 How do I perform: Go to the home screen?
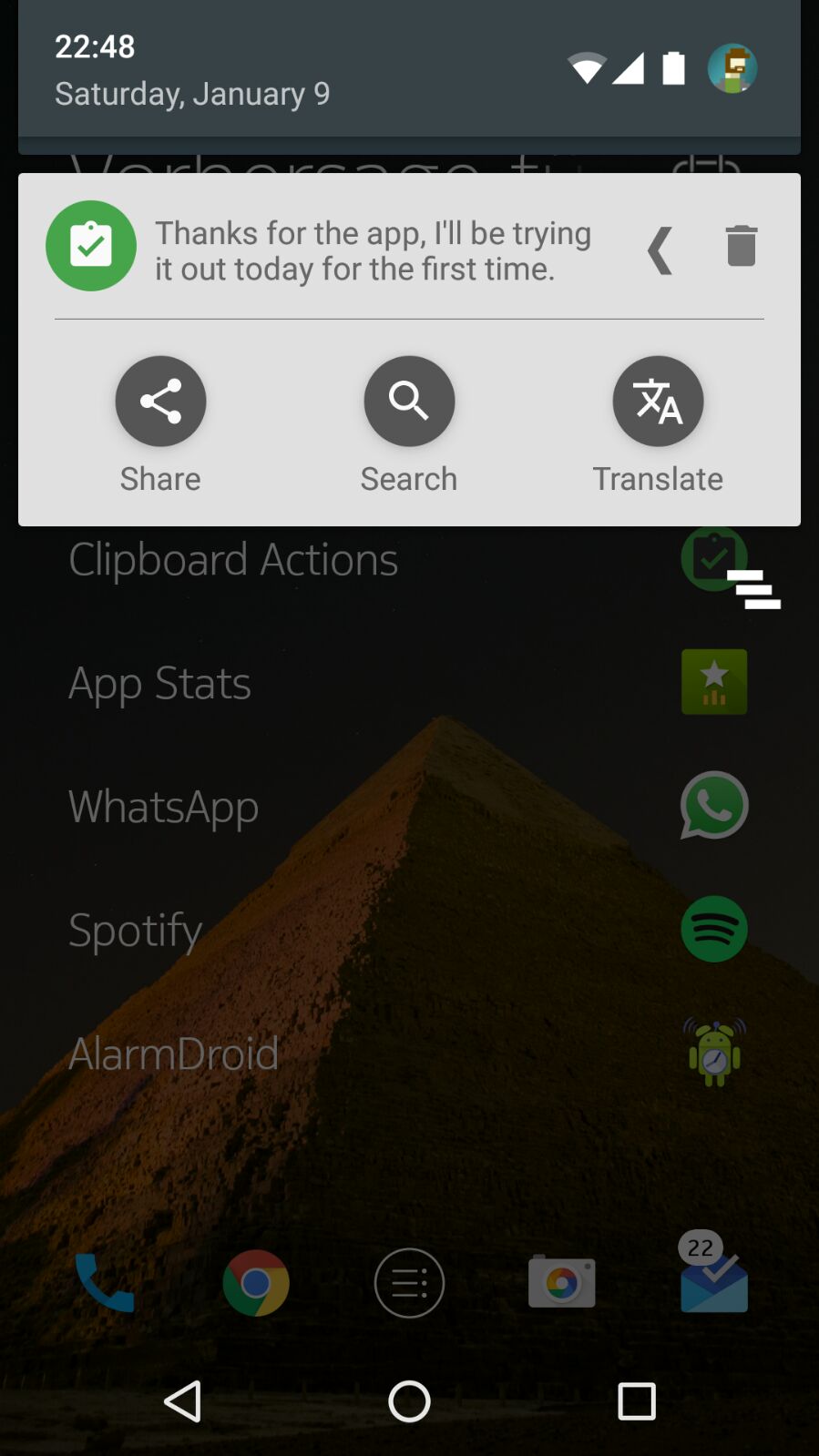point(409,1401)
